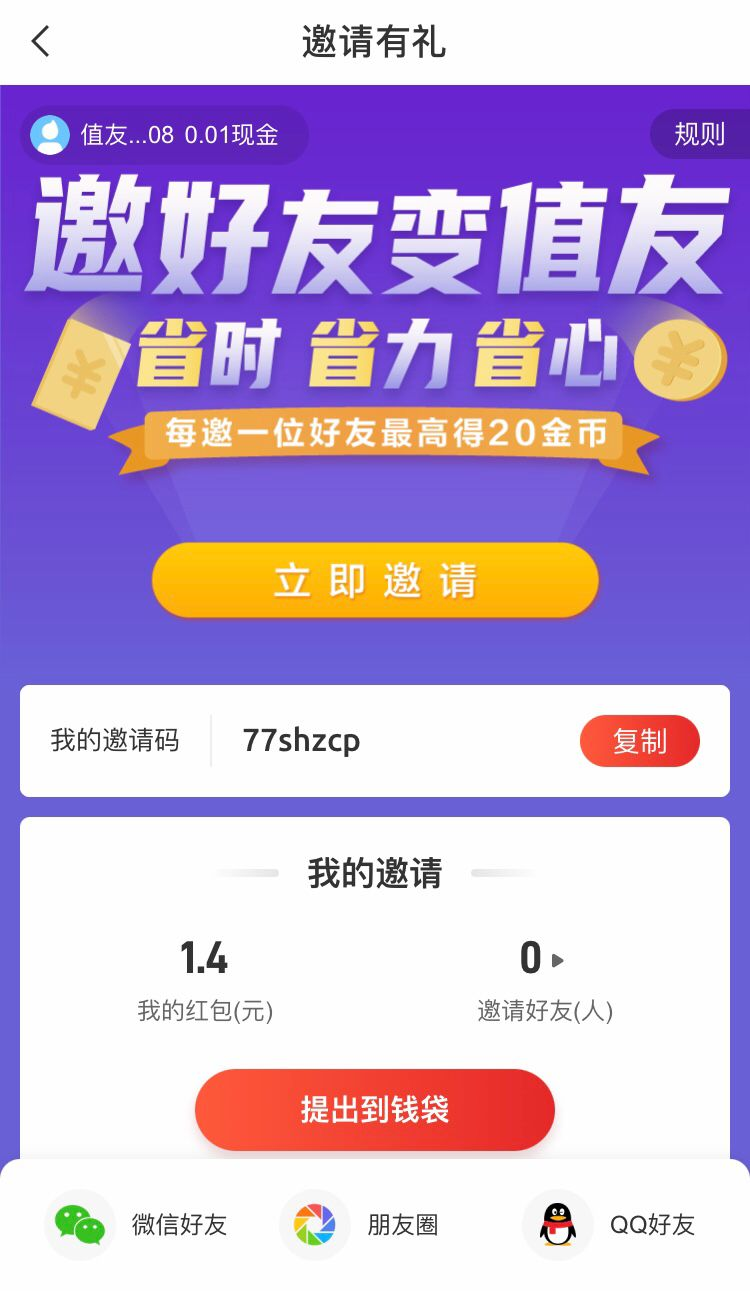Viewport: 750px width, 1291px height.
Task: Switch to the QQ好友 share option
Action: coord(652,1224)
